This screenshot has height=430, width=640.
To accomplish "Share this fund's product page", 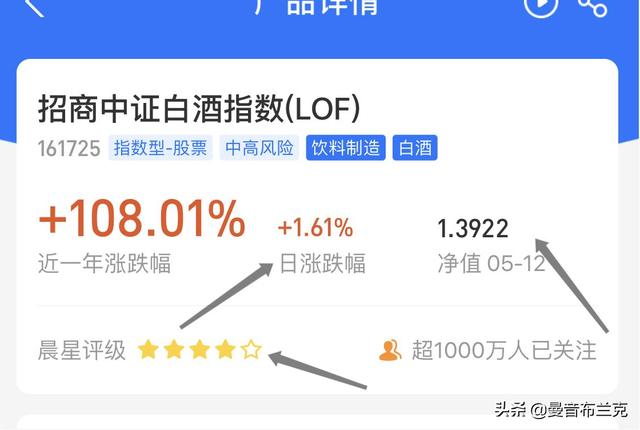I will click(x=593, y=6).
